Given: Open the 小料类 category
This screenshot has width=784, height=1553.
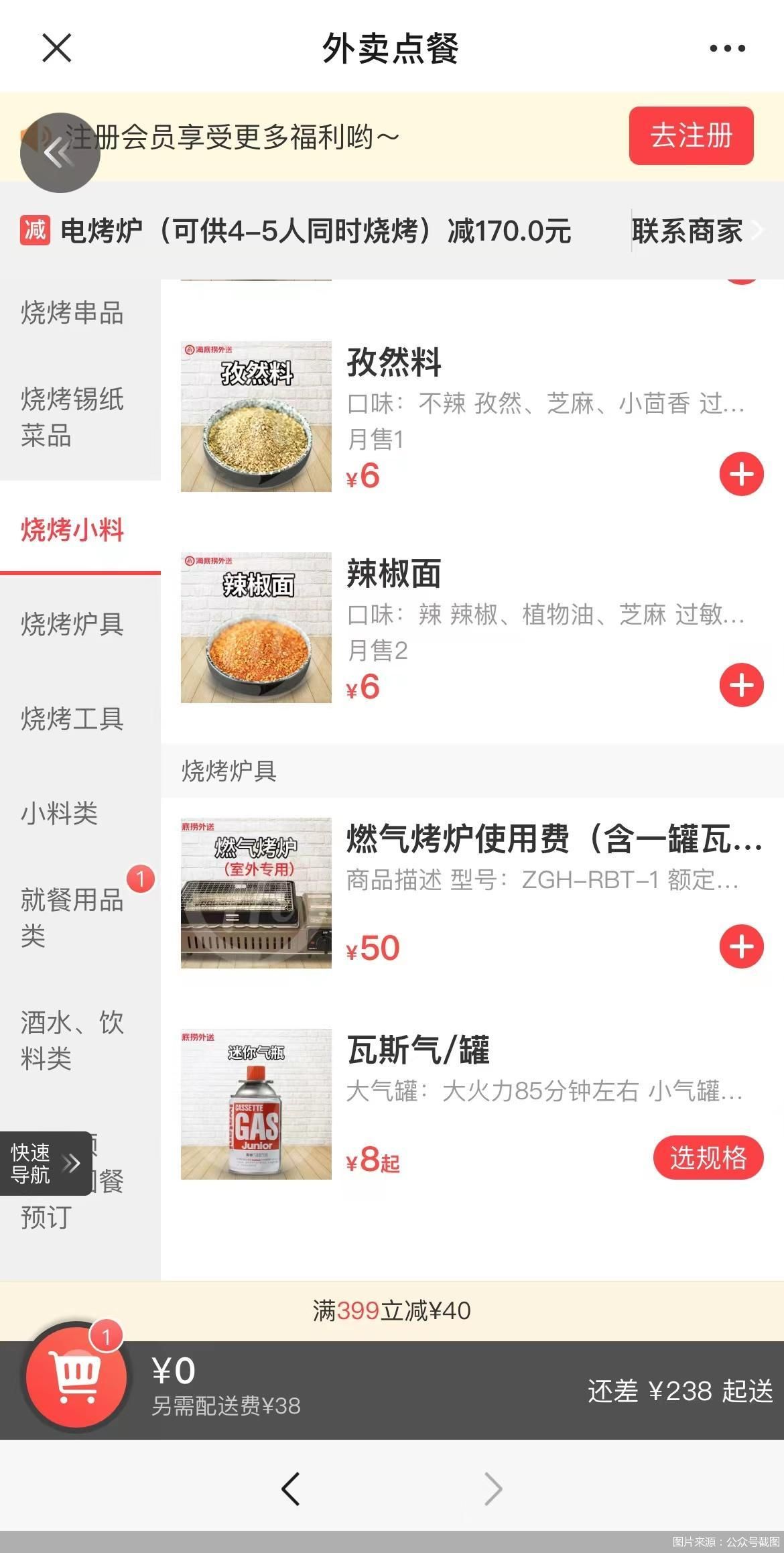Looking at the screenshot, I should click(x=60, y=814).
